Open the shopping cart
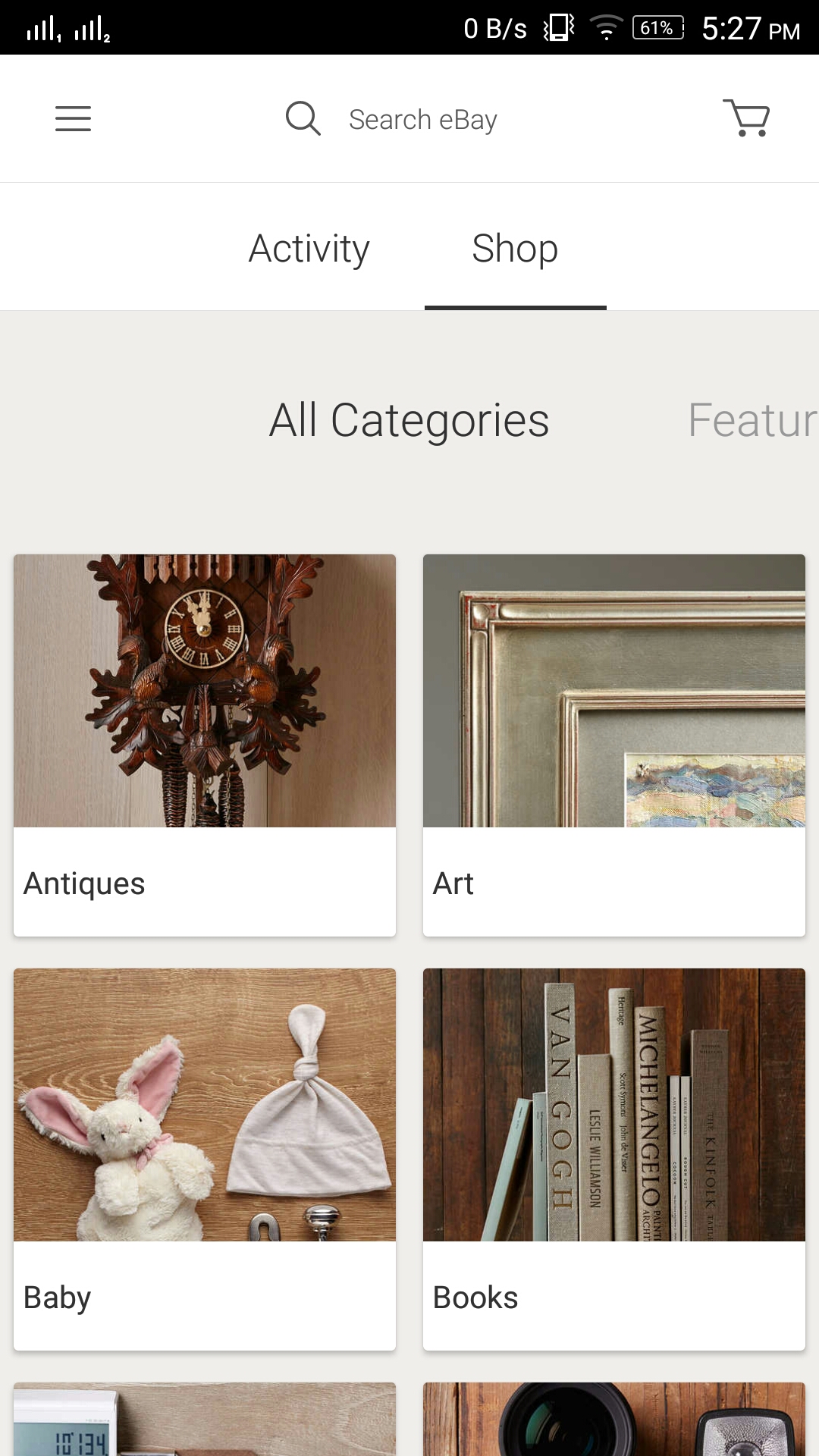This screenshot has width=819, height=1456. click(x=747, y=118)
